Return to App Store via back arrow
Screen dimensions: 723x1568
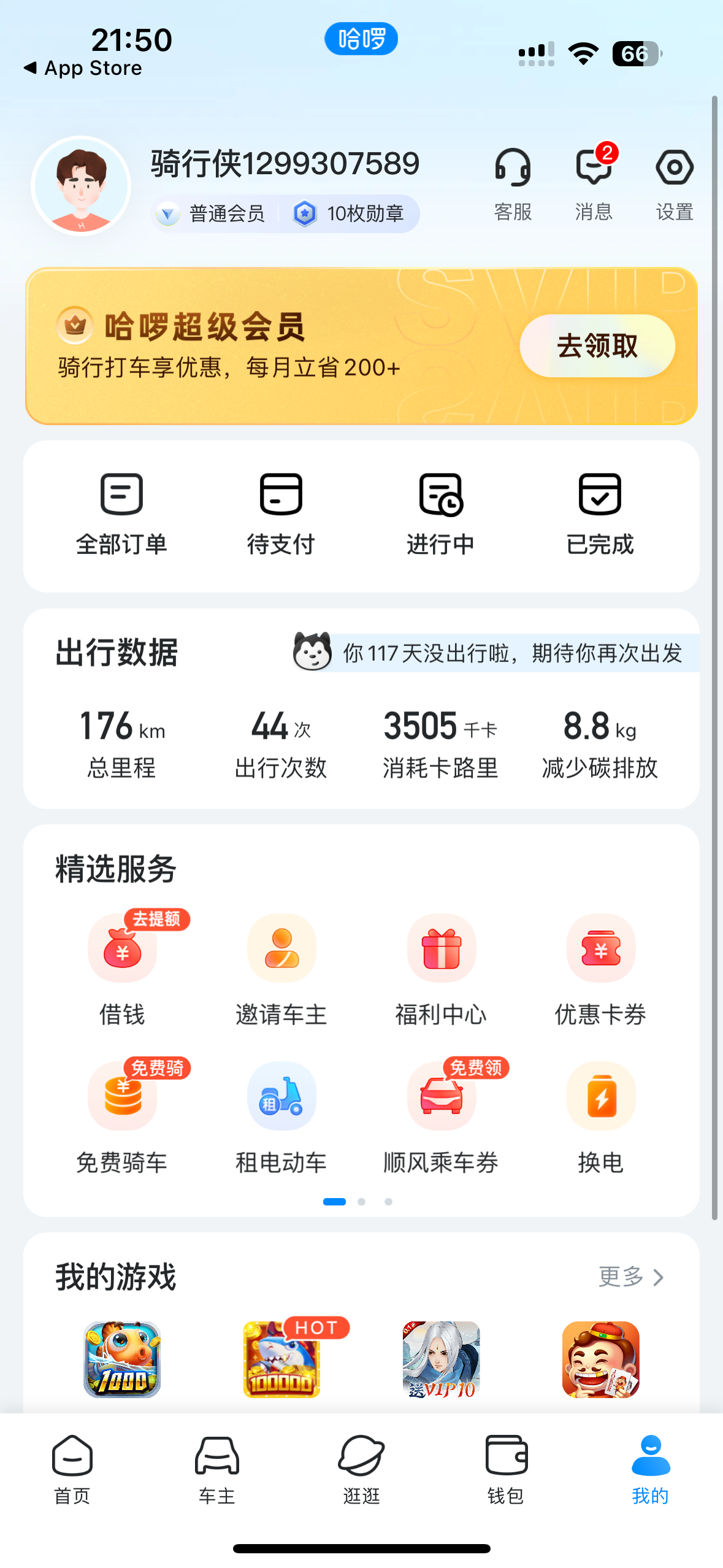point(82,68)
